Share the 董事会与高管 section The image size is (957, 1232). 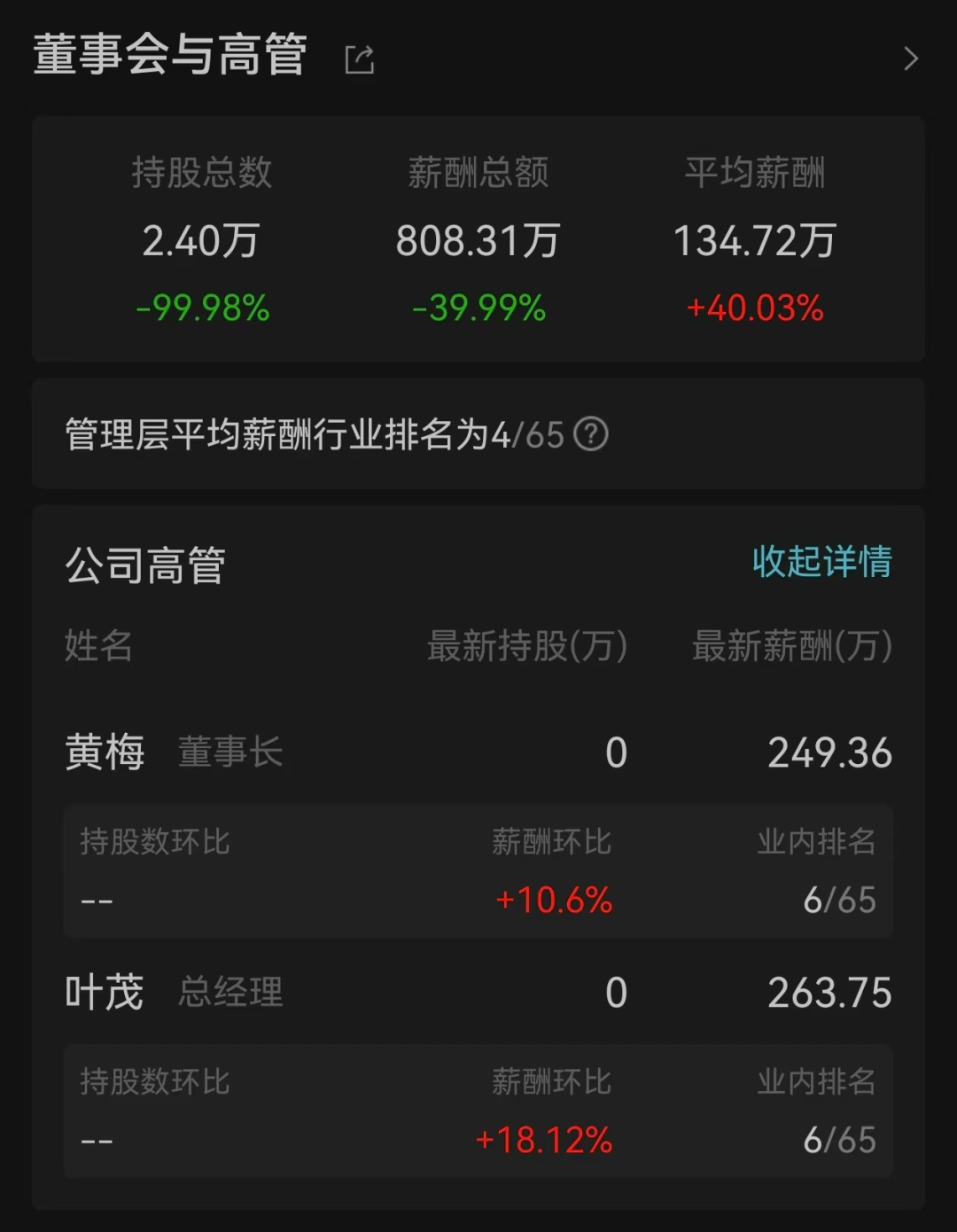point(359,59)
